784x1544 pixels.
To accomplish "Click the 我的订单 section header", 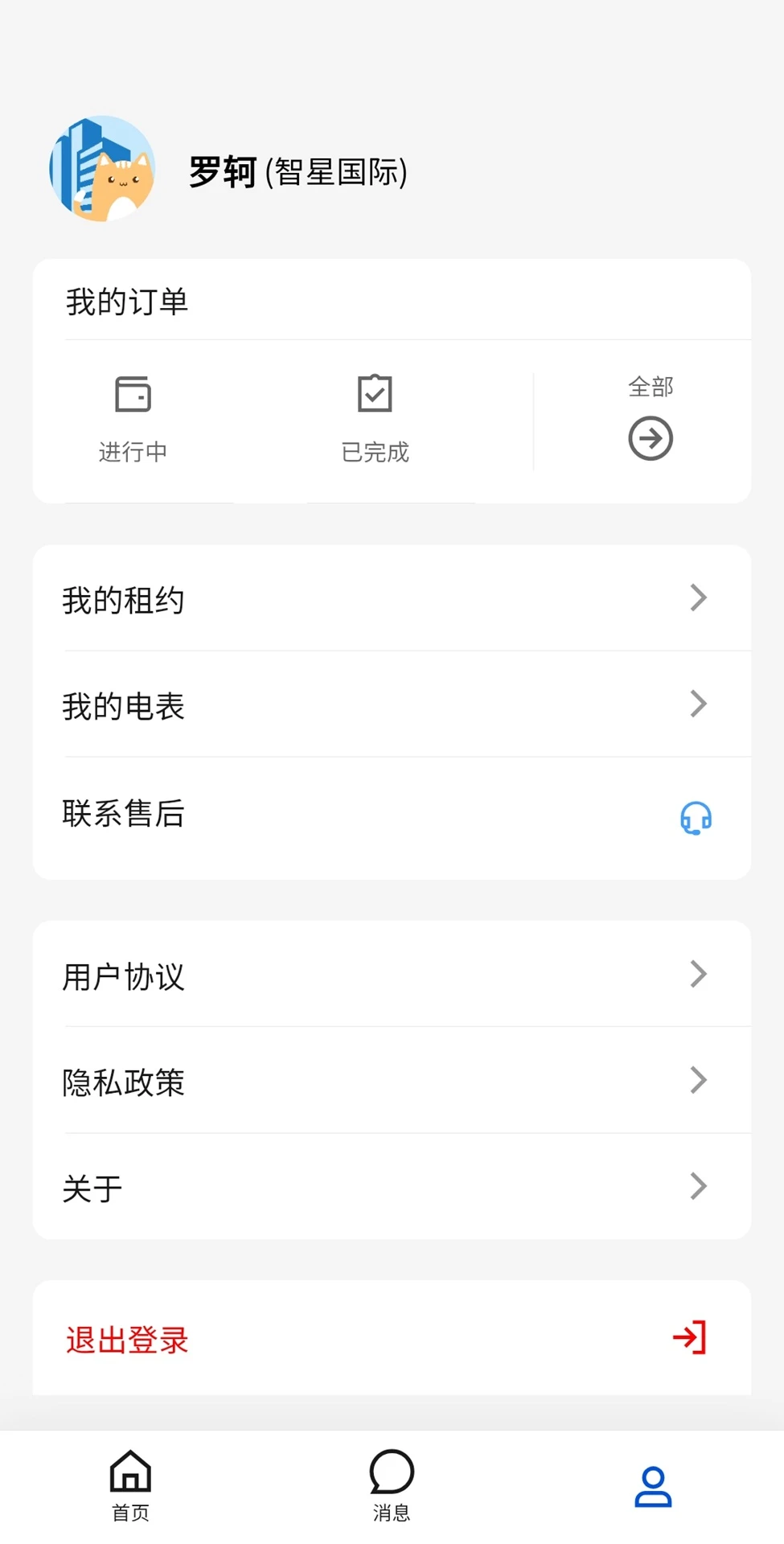I will pyautogui.click(x=127, y=300).
